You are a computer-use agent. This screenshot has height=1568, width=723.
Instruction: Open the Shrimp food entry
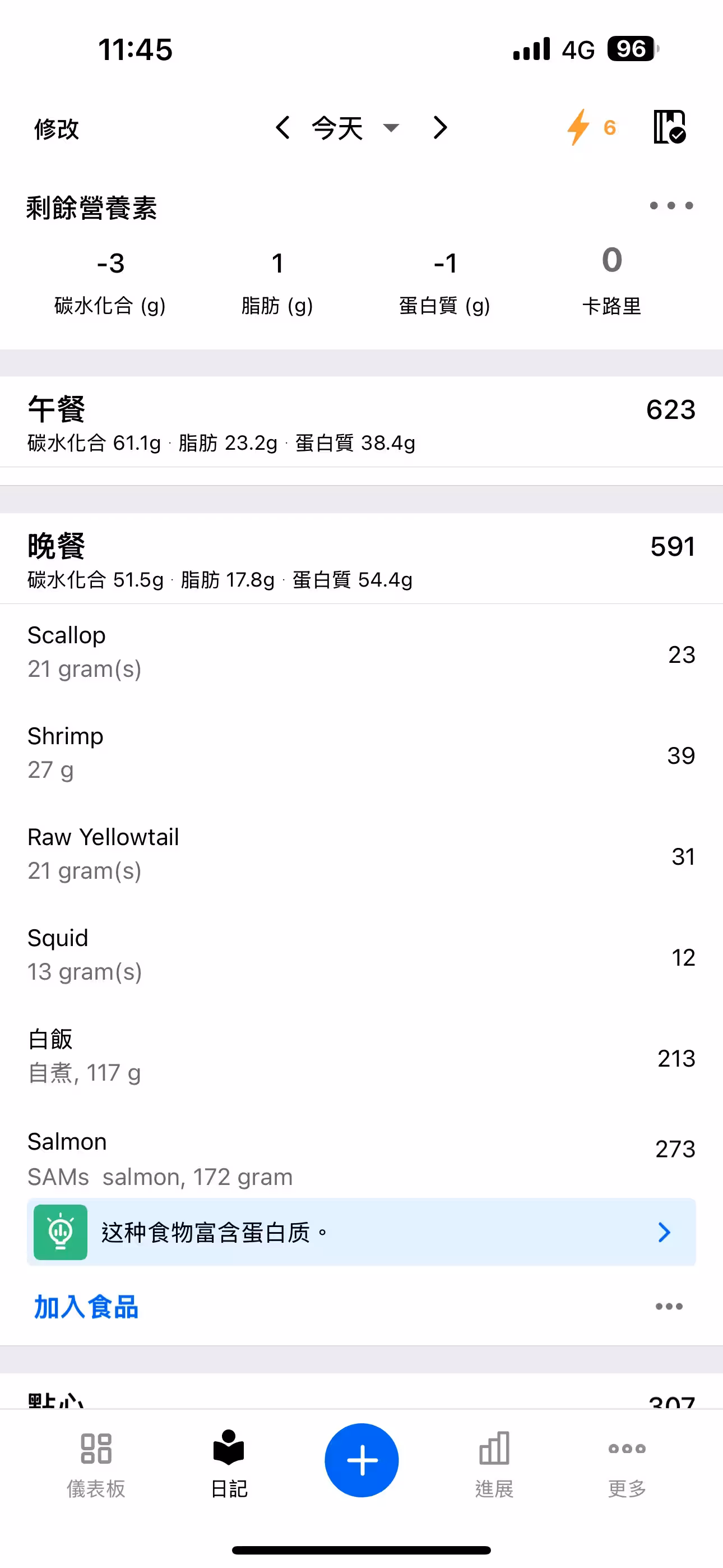[361, 753]
